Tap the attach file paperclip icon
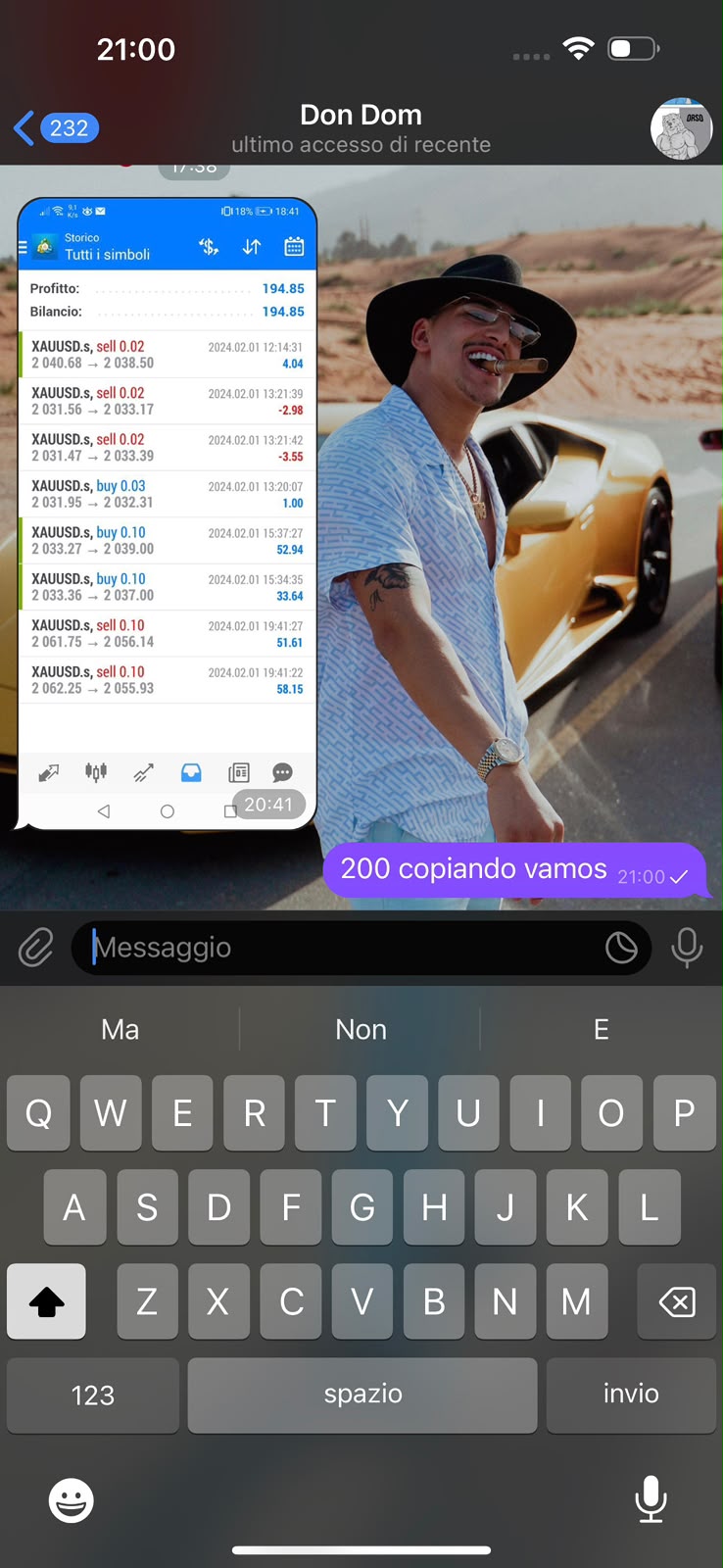 (35, 948)
